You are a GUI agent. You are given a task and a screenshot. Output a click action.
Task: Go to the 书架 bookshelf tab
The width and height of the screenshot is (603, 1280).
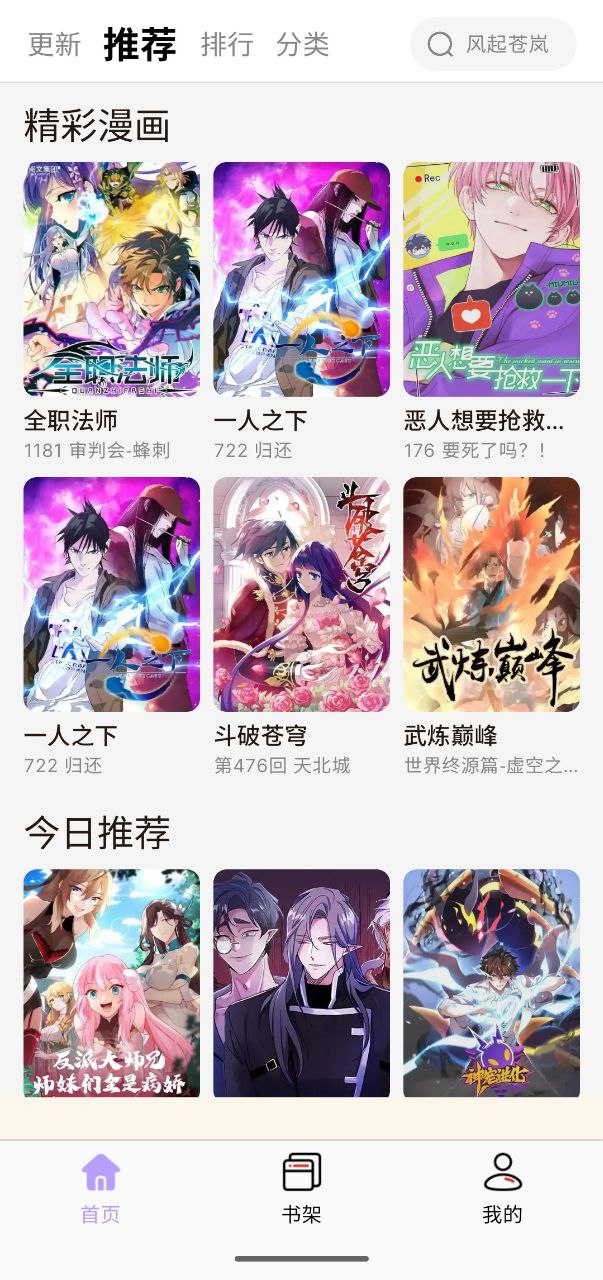point(301,1189)
